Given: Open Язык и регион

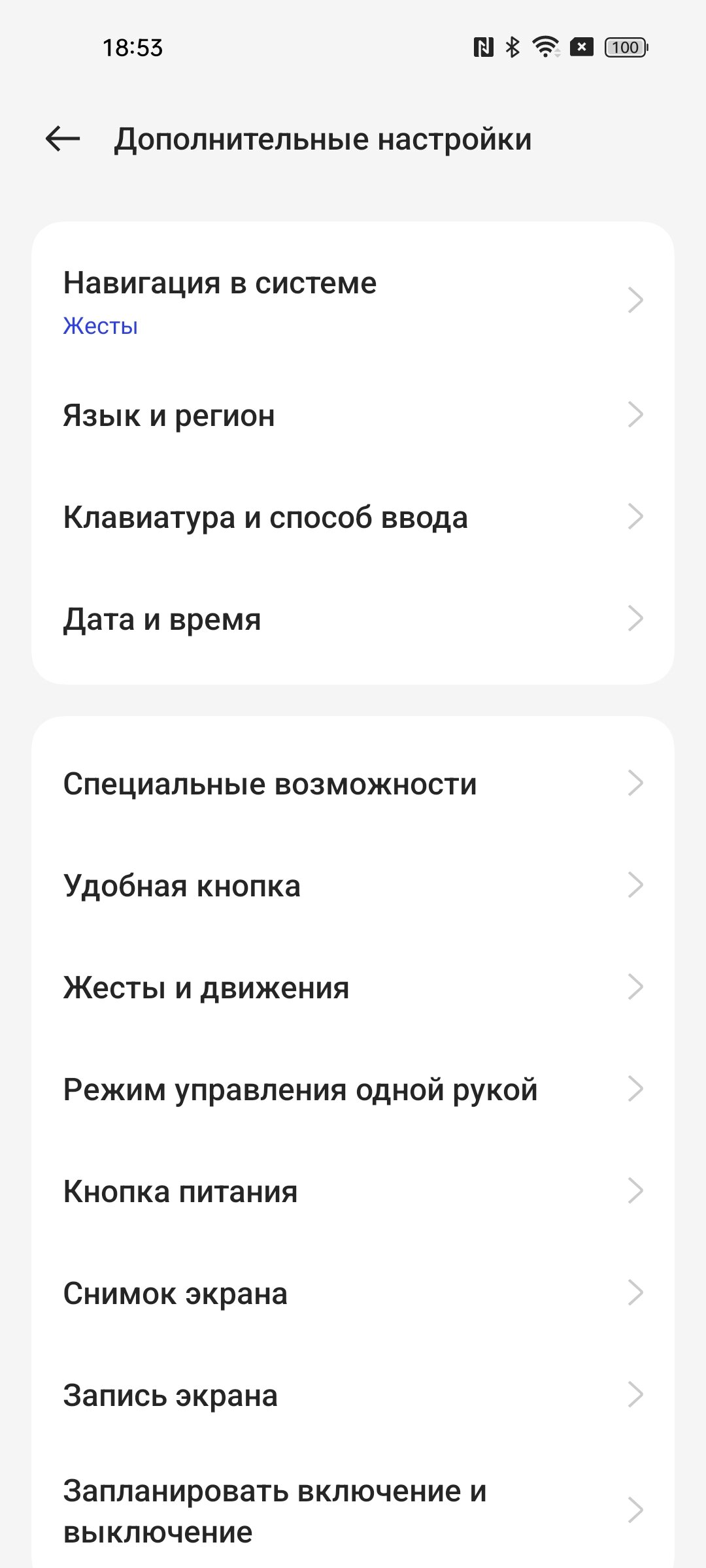Looking at the screenshot, I should click(353, 415).
